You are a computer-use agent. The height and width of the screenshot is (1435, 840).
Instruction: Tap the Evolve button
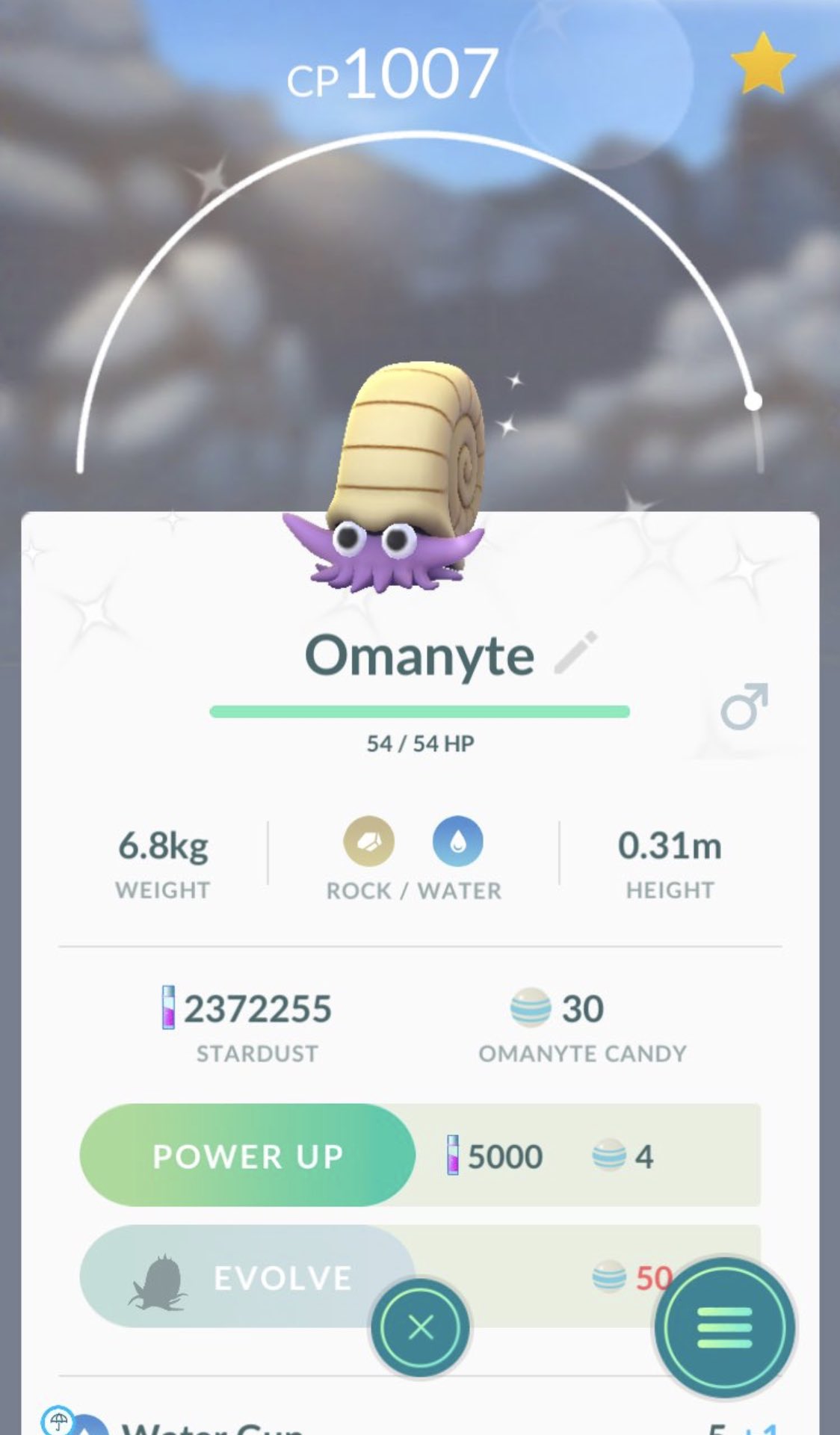(x=247, y=1277)
